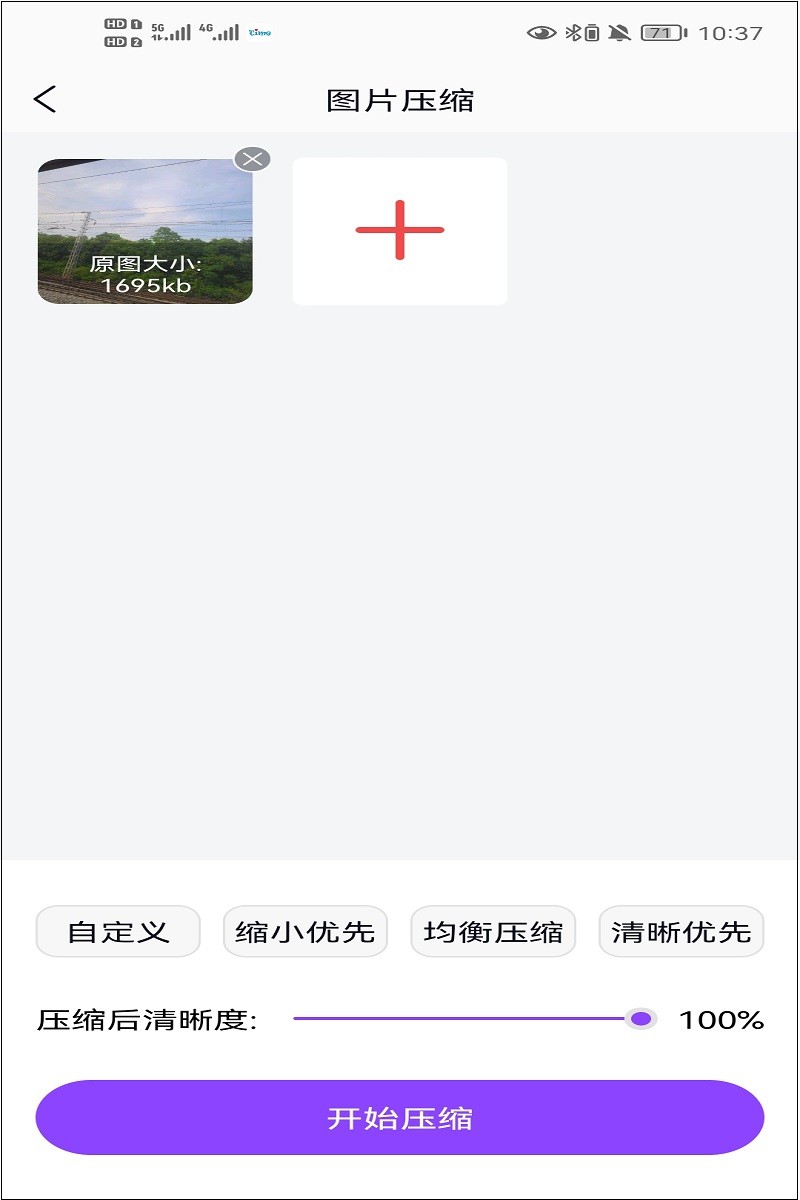Viewport: 800px width, 1200px height.
Task: Open the photo thumbnail showing 原图大小 1695kb
Action: click(x=145, y=230)
